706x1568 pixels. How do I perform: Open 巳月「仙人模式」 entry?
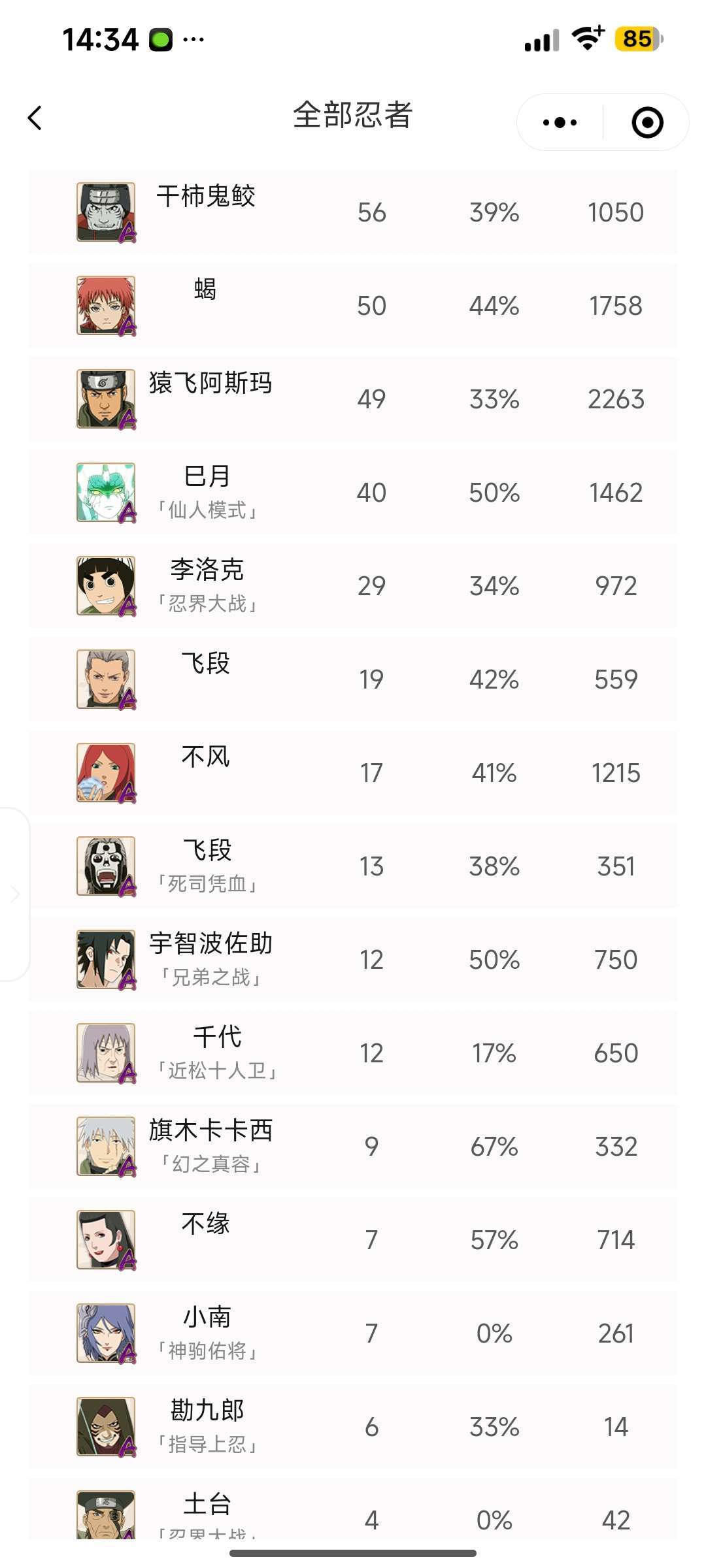tap(353, 493)
